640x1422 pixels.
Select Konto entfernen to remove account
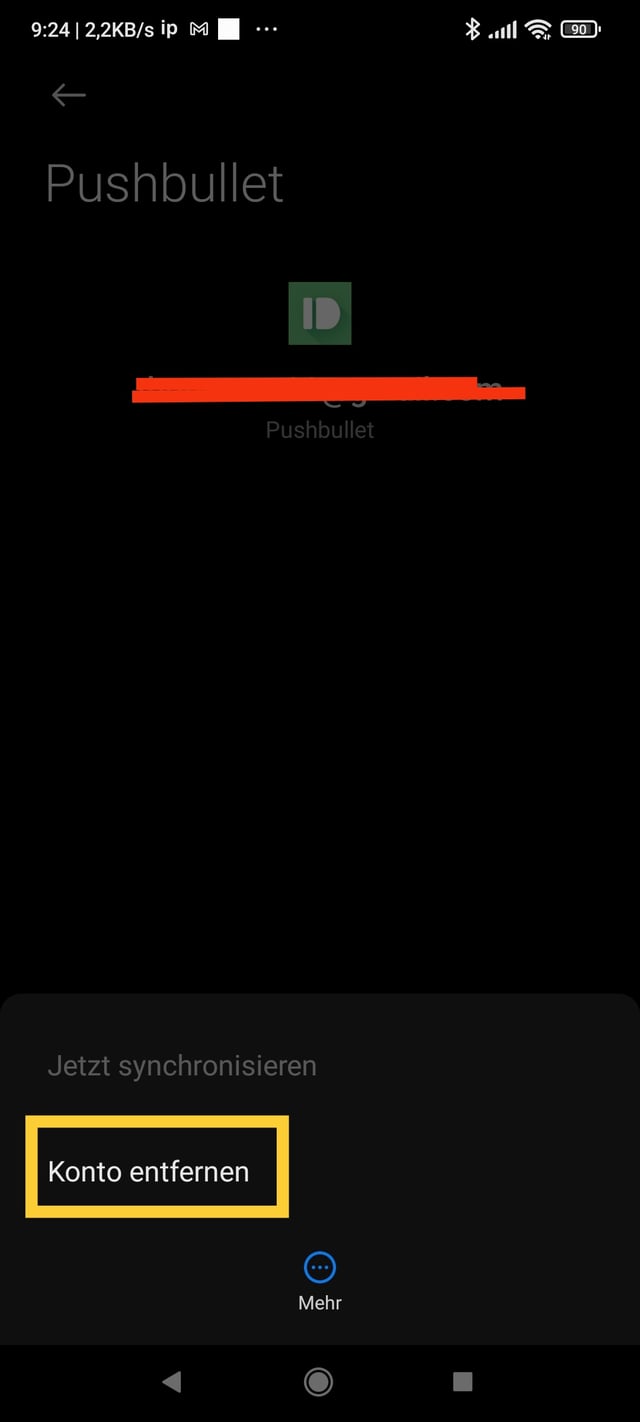(x=149, y=1171)
